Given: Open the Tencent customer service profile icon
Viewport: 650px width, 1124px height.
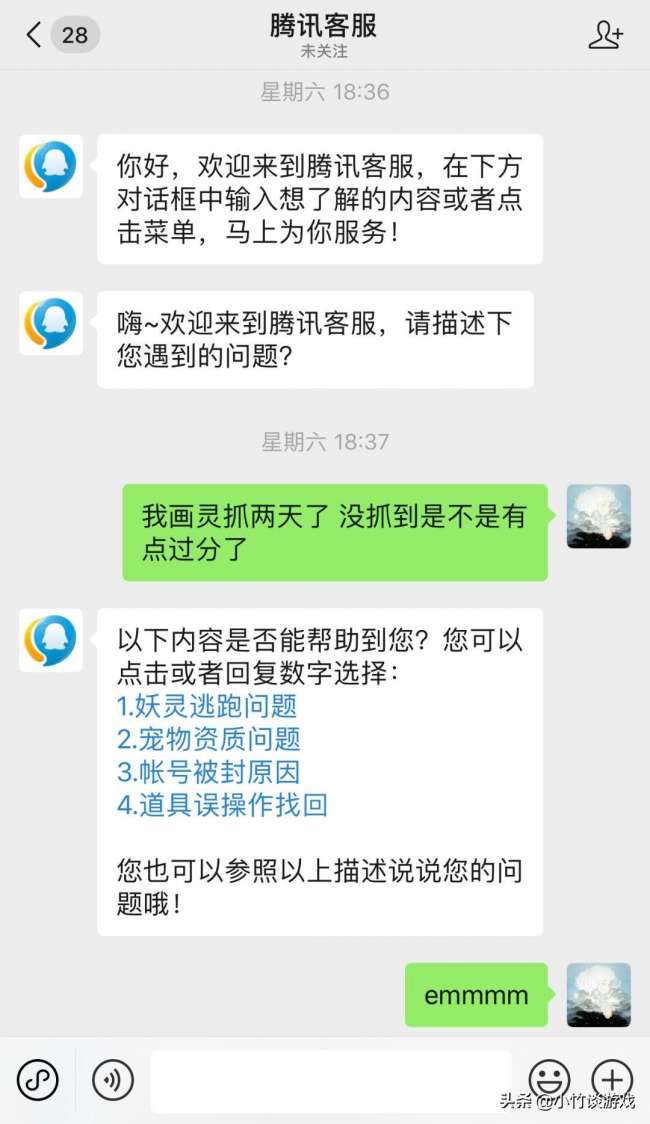Looking at the screenshot, I should (605, 35).
